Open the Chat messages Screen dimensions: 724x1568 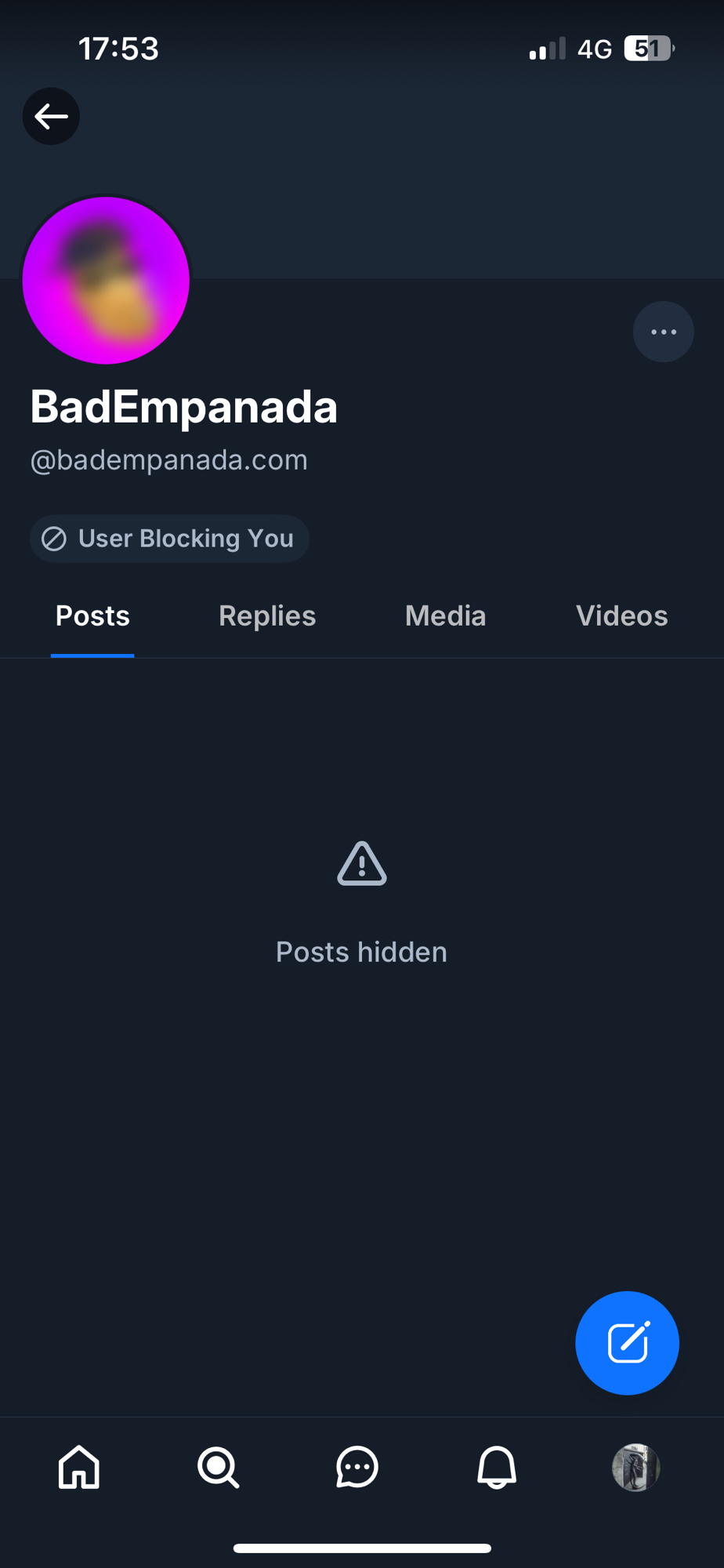tap(357, 1467)
